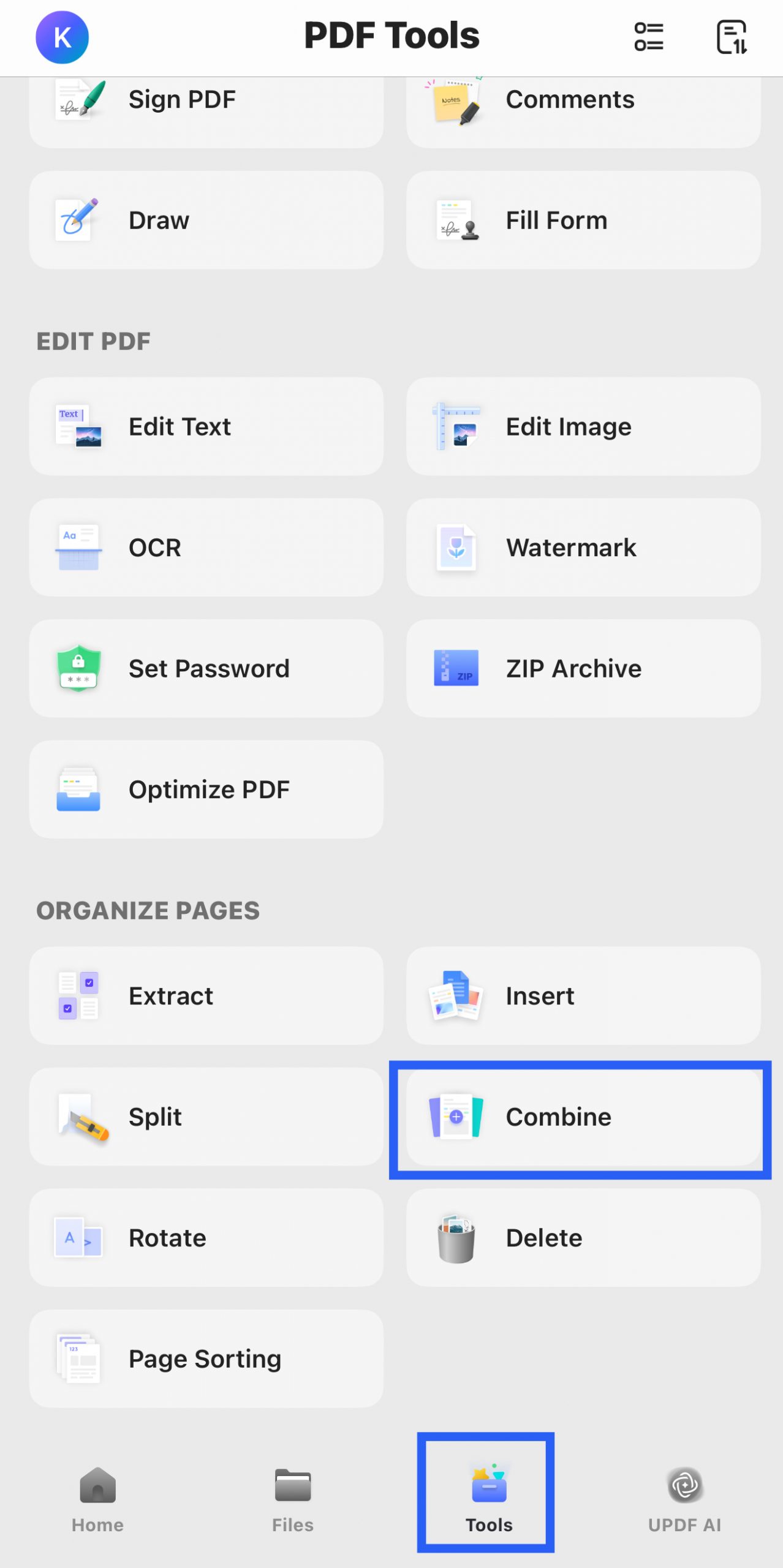Screen dimensions: 783x1568
Task: Select the Rotate pages tool
Action: pyautogui.click(x=205, y=1237)
